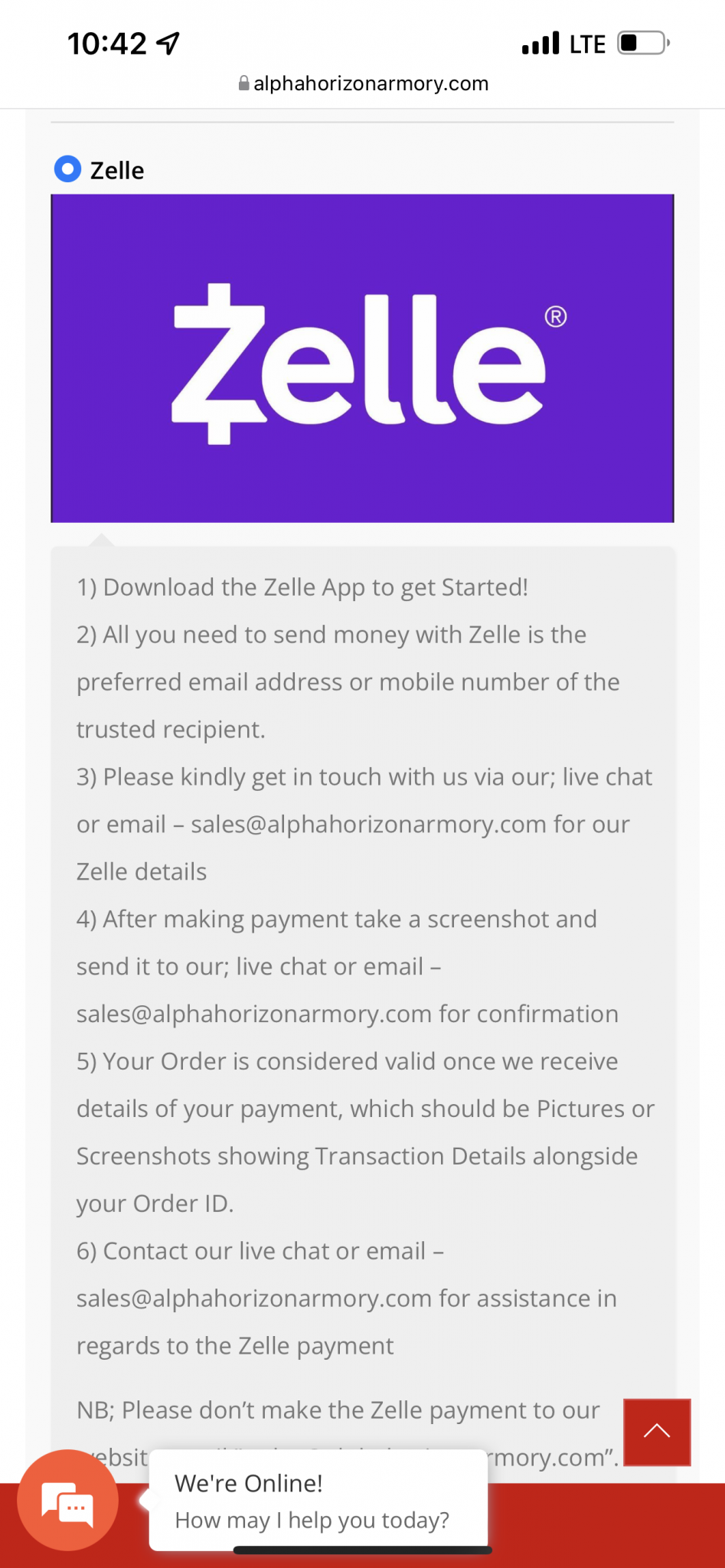Open the live chat bubble icon
Screen dimensions: 725x1568
click(68, 1501)
